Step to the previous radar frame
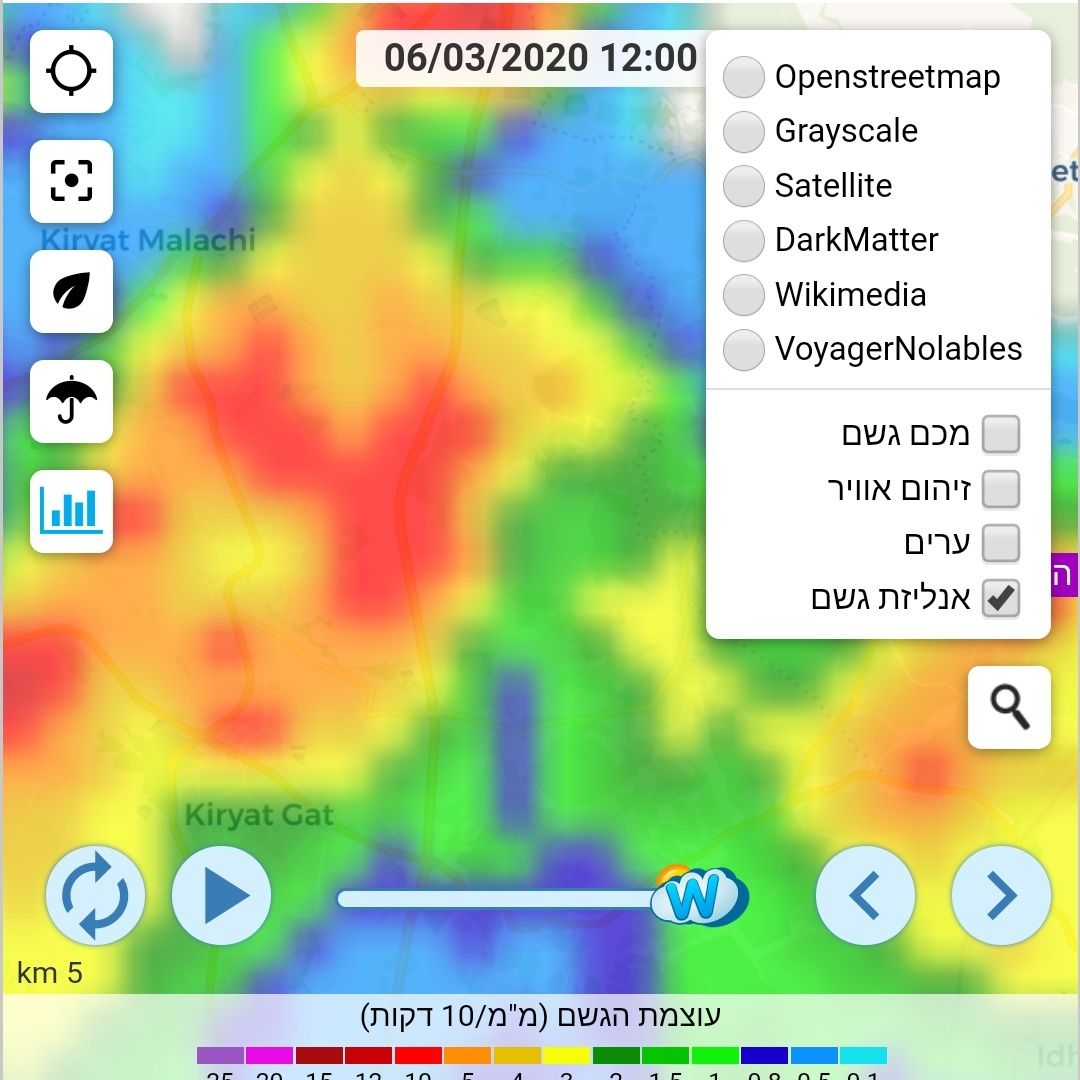1080x1080 pixels. pyautogui.click(x=865, y=895)
